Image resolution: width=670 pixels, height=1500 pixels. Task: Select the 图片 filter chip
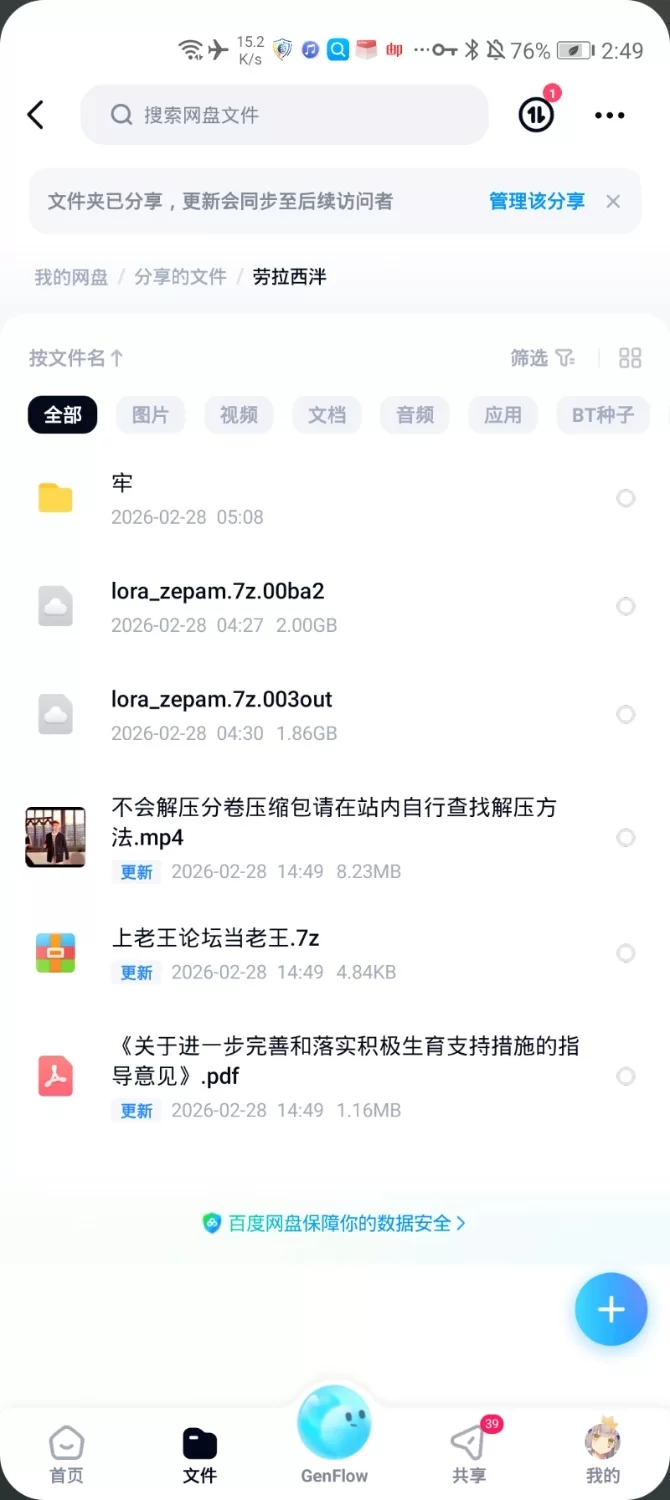click(150, 414)
